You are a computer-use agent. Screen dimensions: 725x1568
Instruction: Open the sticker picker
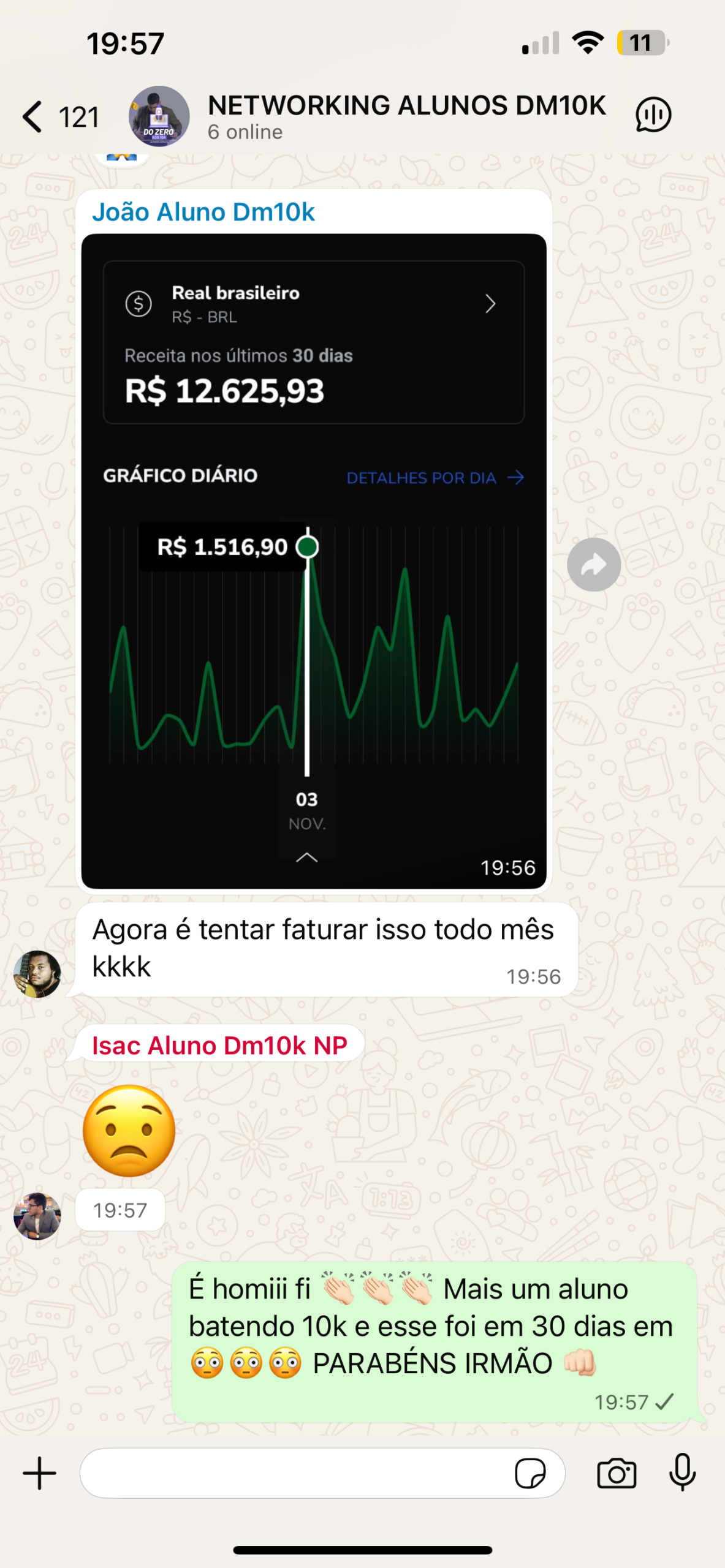530,1473
